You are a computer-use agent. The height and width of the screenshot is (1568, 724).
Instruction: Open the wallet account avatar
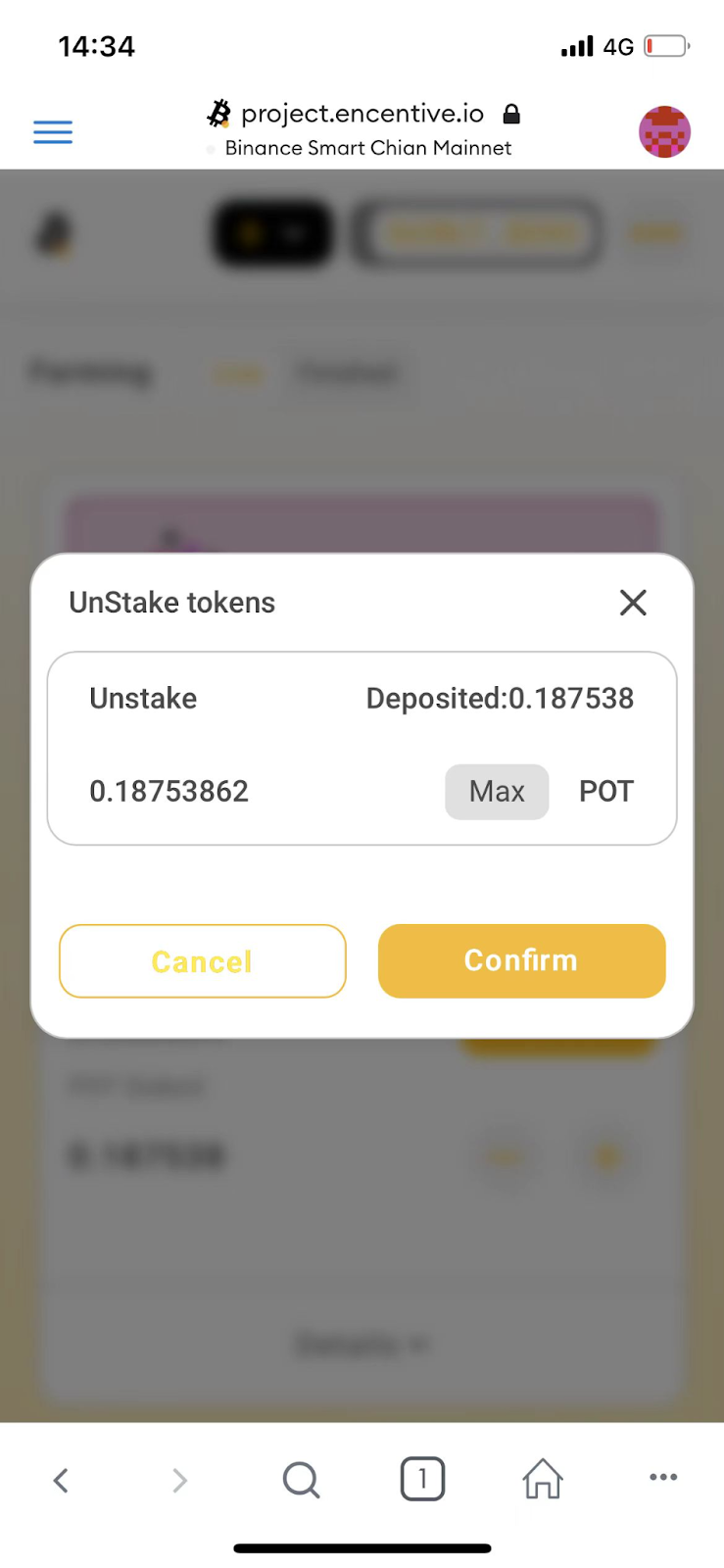664,131
